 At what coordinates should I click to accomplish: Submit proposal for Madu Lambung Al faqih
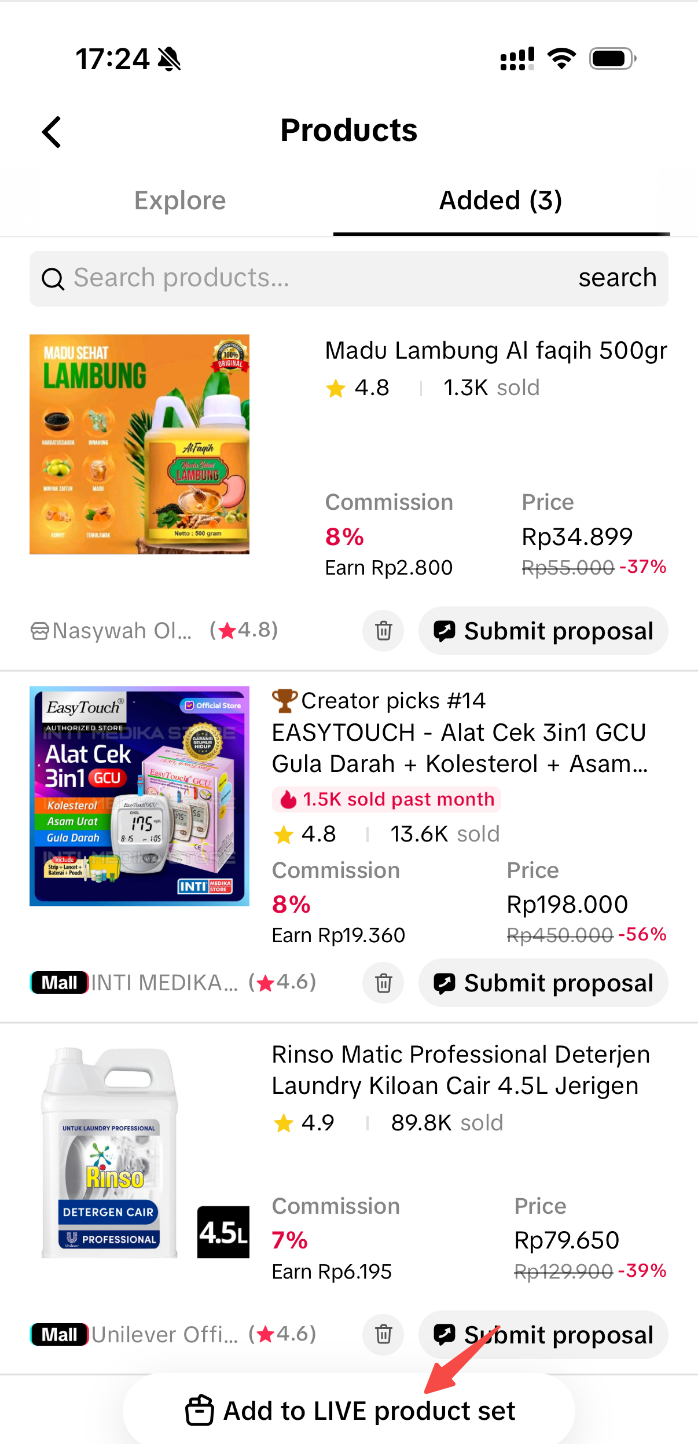543,631
